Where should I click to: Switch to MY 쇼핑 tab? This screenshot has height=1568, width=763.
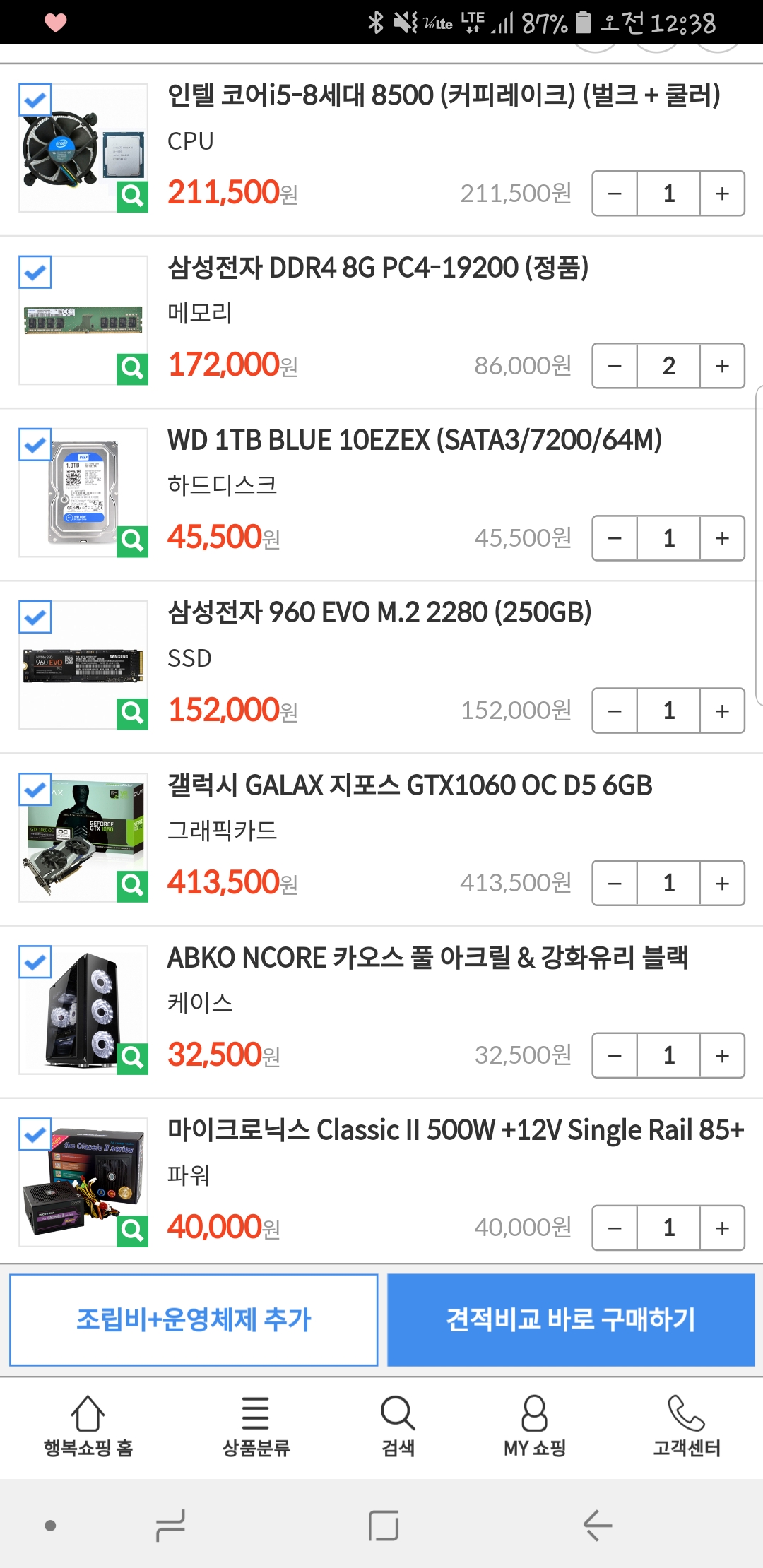pyautogui.click(x=535, y=1427)
